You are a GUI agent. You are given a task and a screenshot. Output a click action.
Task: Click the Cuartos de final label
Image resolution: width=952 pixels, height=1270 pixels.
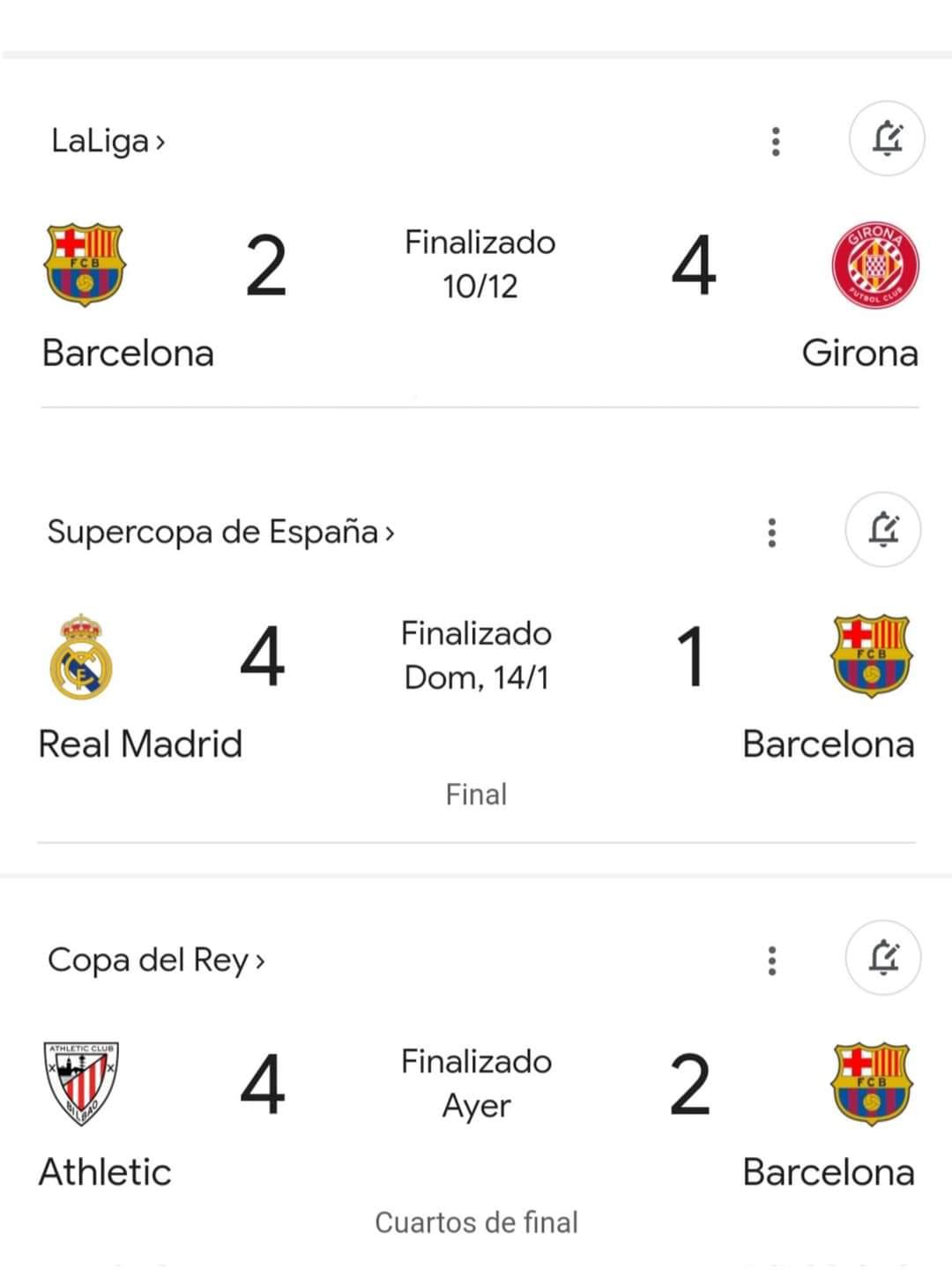tap(476, 1222)
